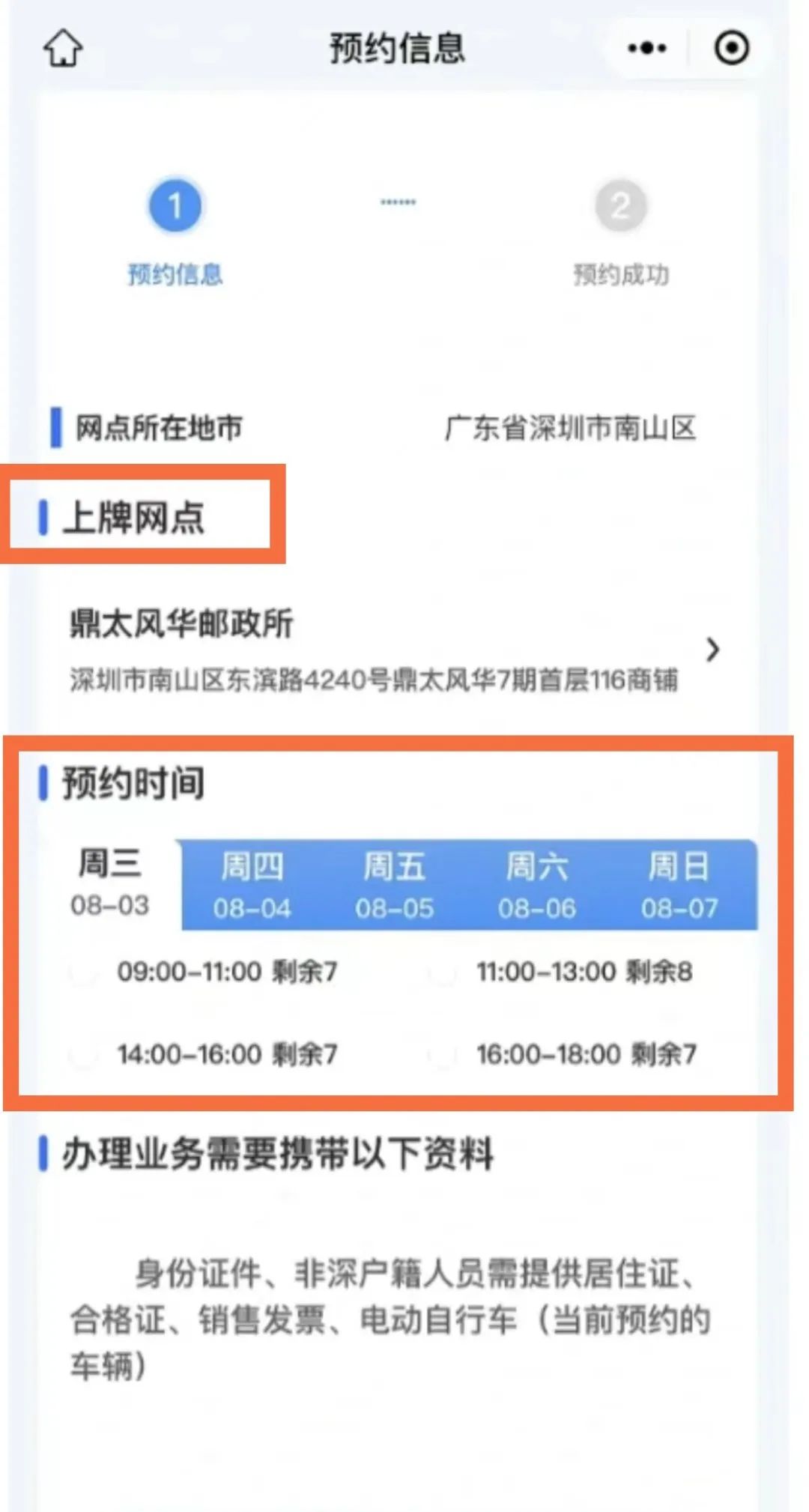Open 鼎太风华邮政所 outlet selection
Screen dimensions: 809x1512
(x=390, y=650)
